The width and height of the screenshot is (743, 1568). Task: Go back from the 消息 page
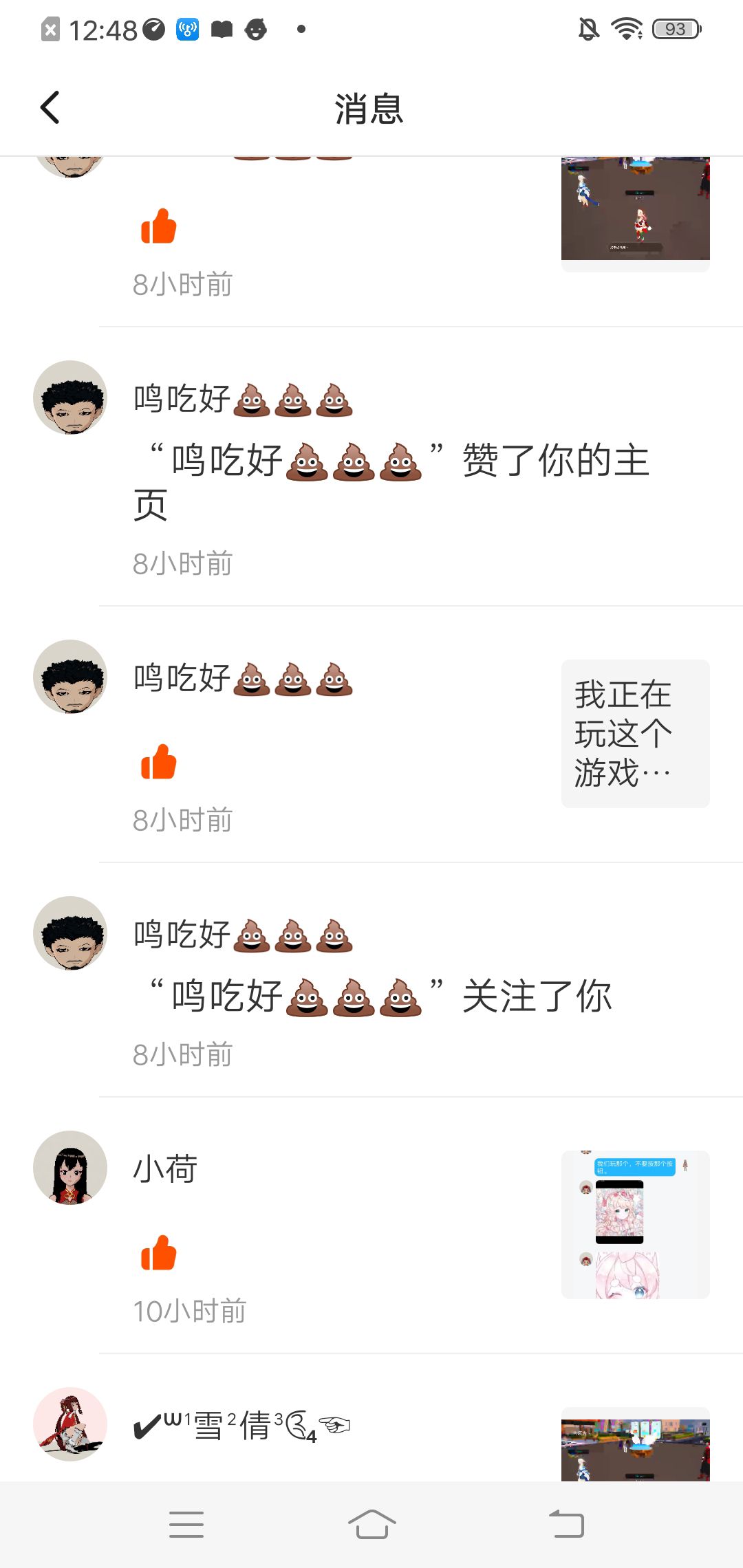click(50, 108)
